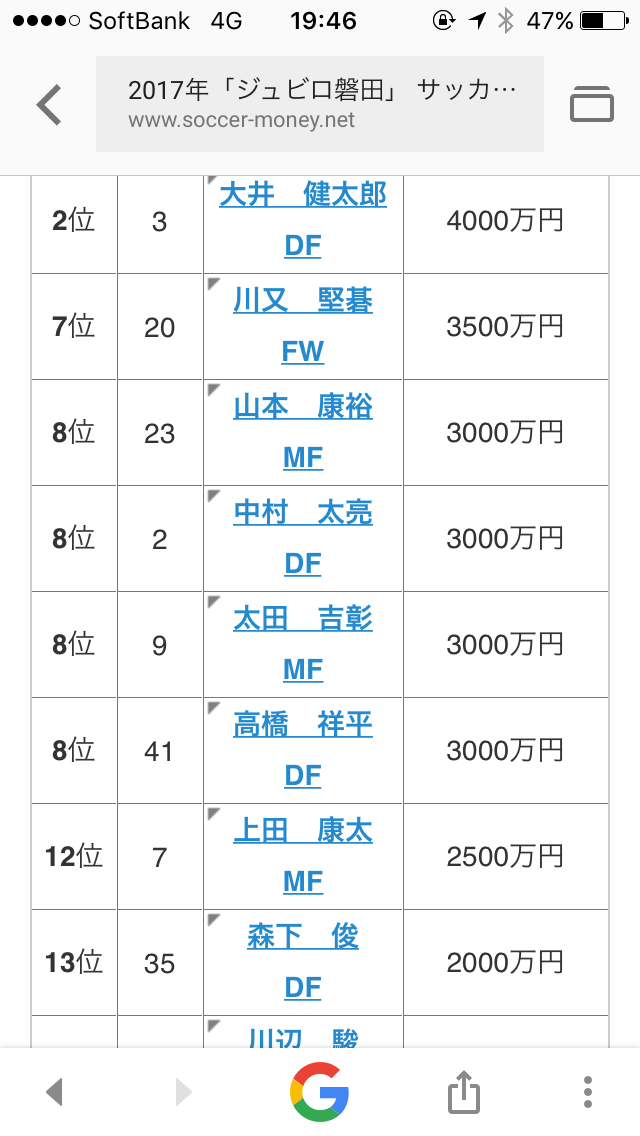
Task: Open player link 高橋 祥平 DF
Action: pos(303,750)
